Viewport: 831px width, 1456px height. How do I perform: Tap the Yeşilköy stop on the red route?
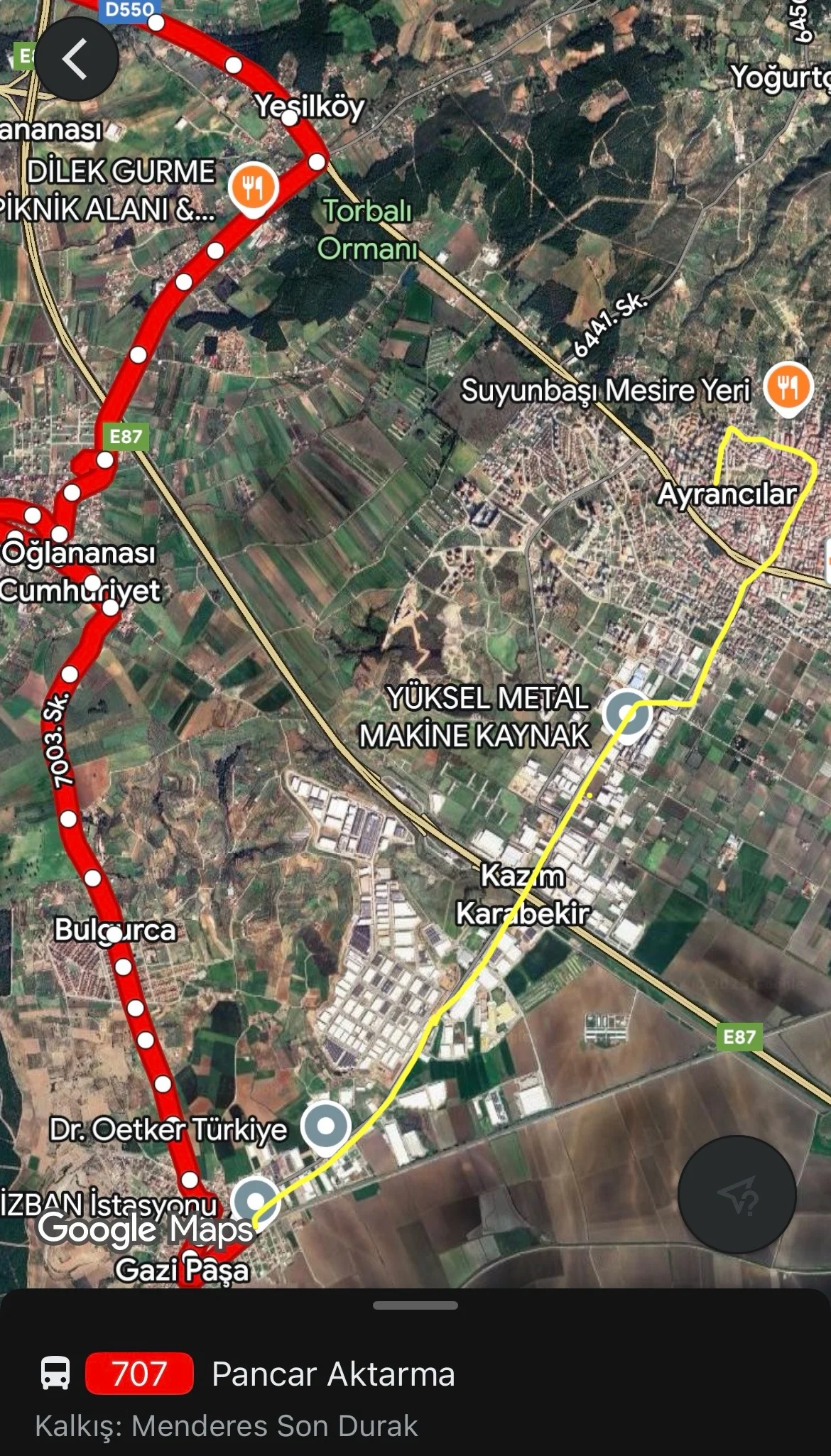290,119
